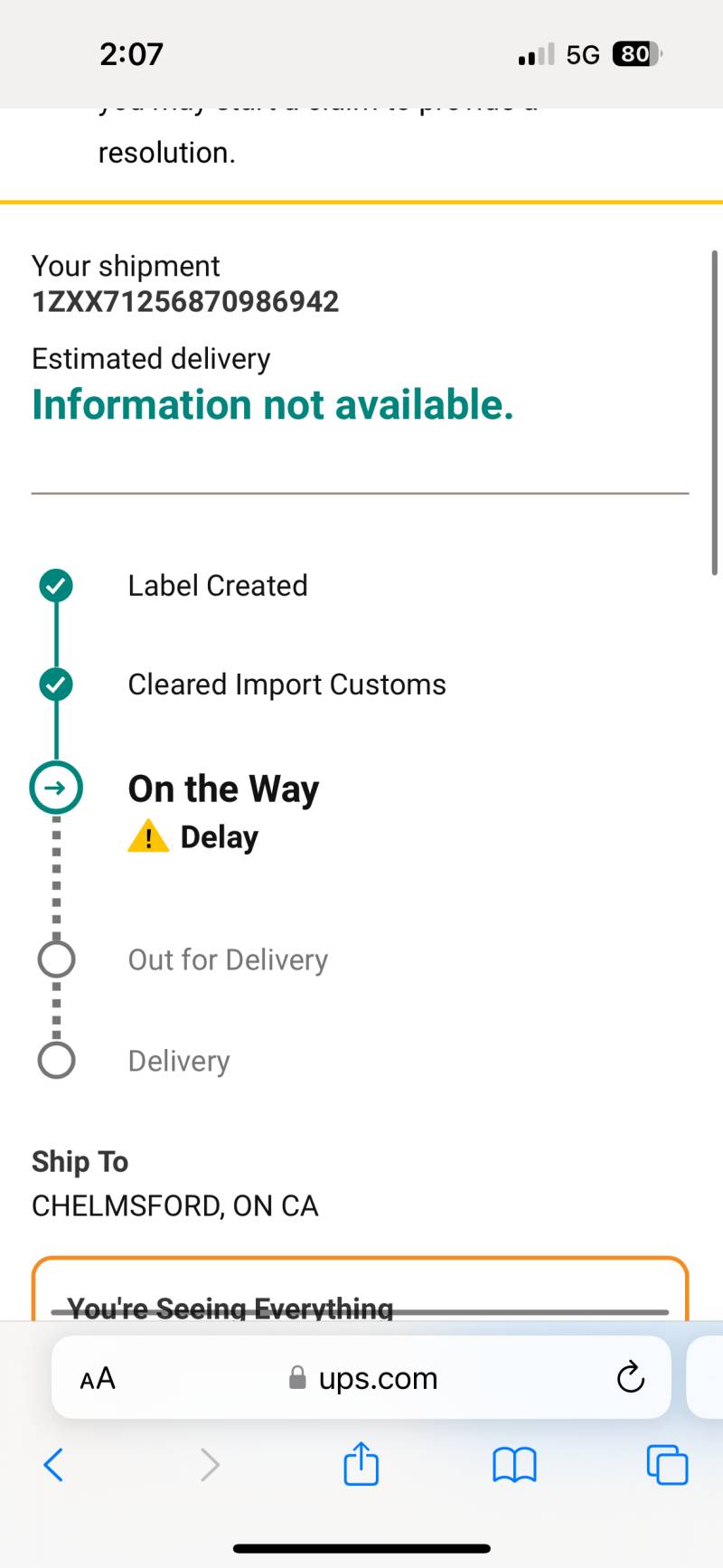Open the Safari share sheet
The width and height of the screenshot is (723, 1568).
(x=361, y=1463)
